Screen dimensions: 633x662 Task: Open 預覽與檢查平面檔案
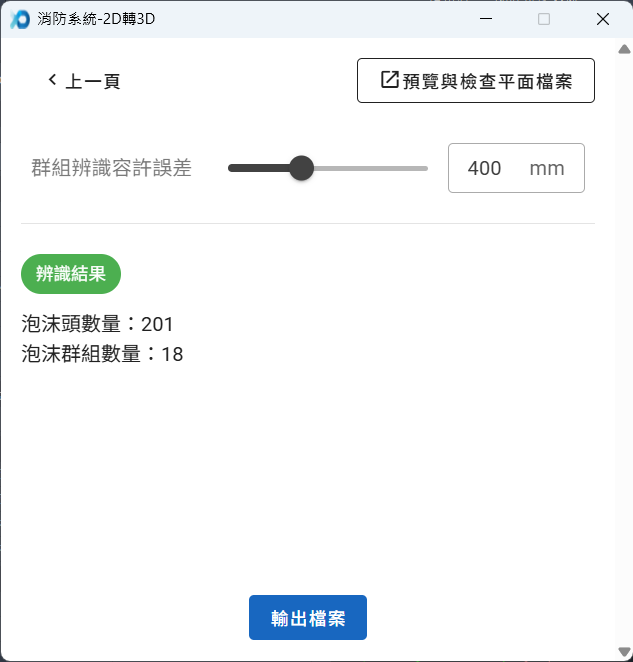475,81
